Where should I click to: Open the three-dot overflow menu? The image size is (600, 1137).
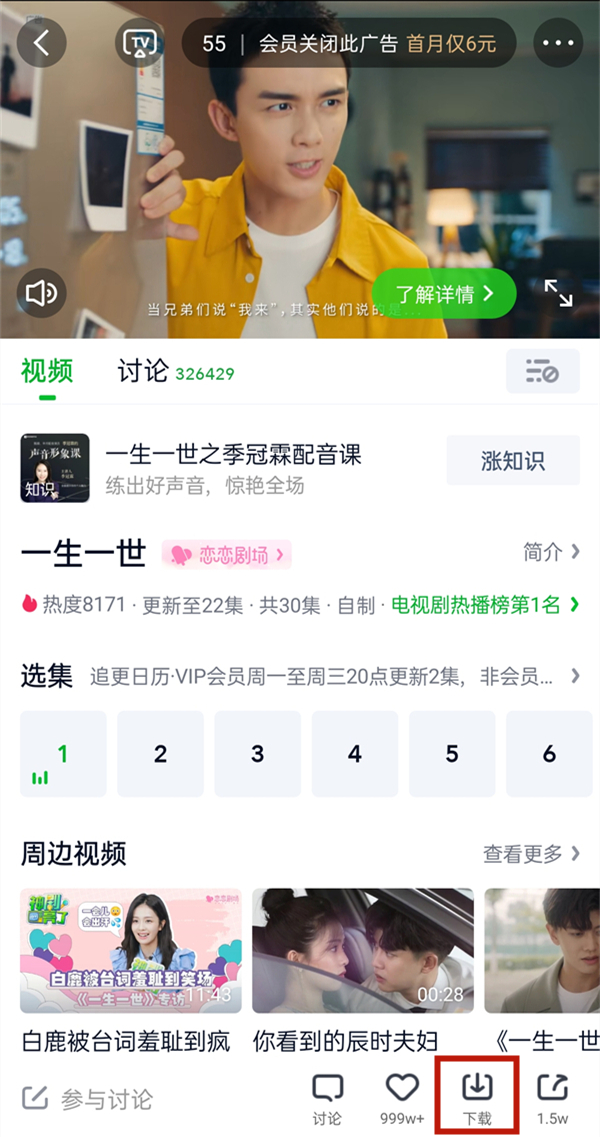[x=558, y=43]
